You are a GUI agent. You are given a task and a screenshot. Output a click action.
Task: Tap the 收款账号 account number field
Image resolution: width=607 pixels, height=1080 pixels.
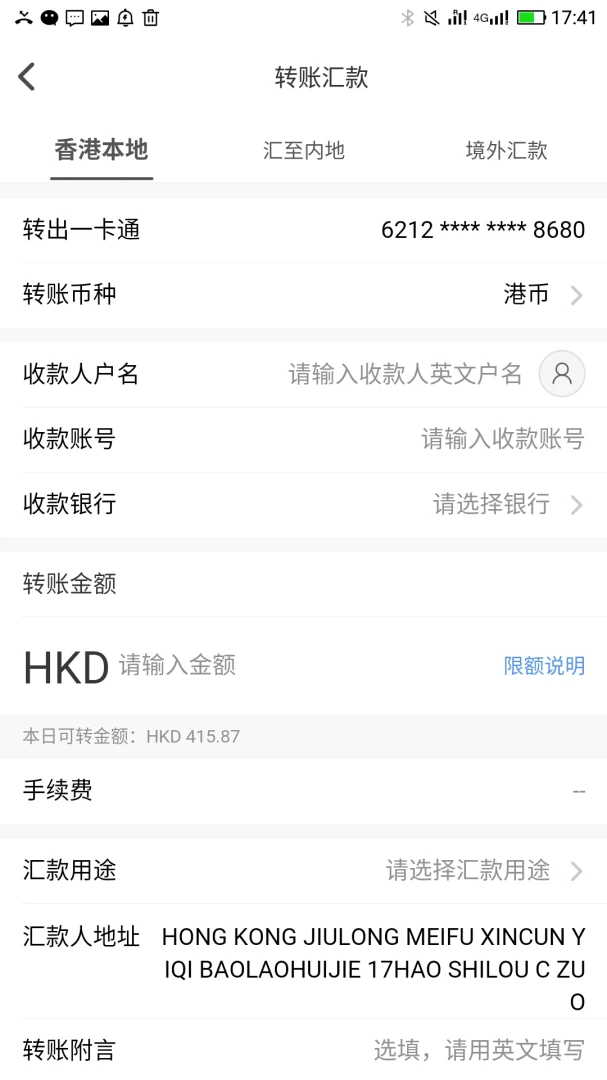pyautogui.click(x=501, y=439)
